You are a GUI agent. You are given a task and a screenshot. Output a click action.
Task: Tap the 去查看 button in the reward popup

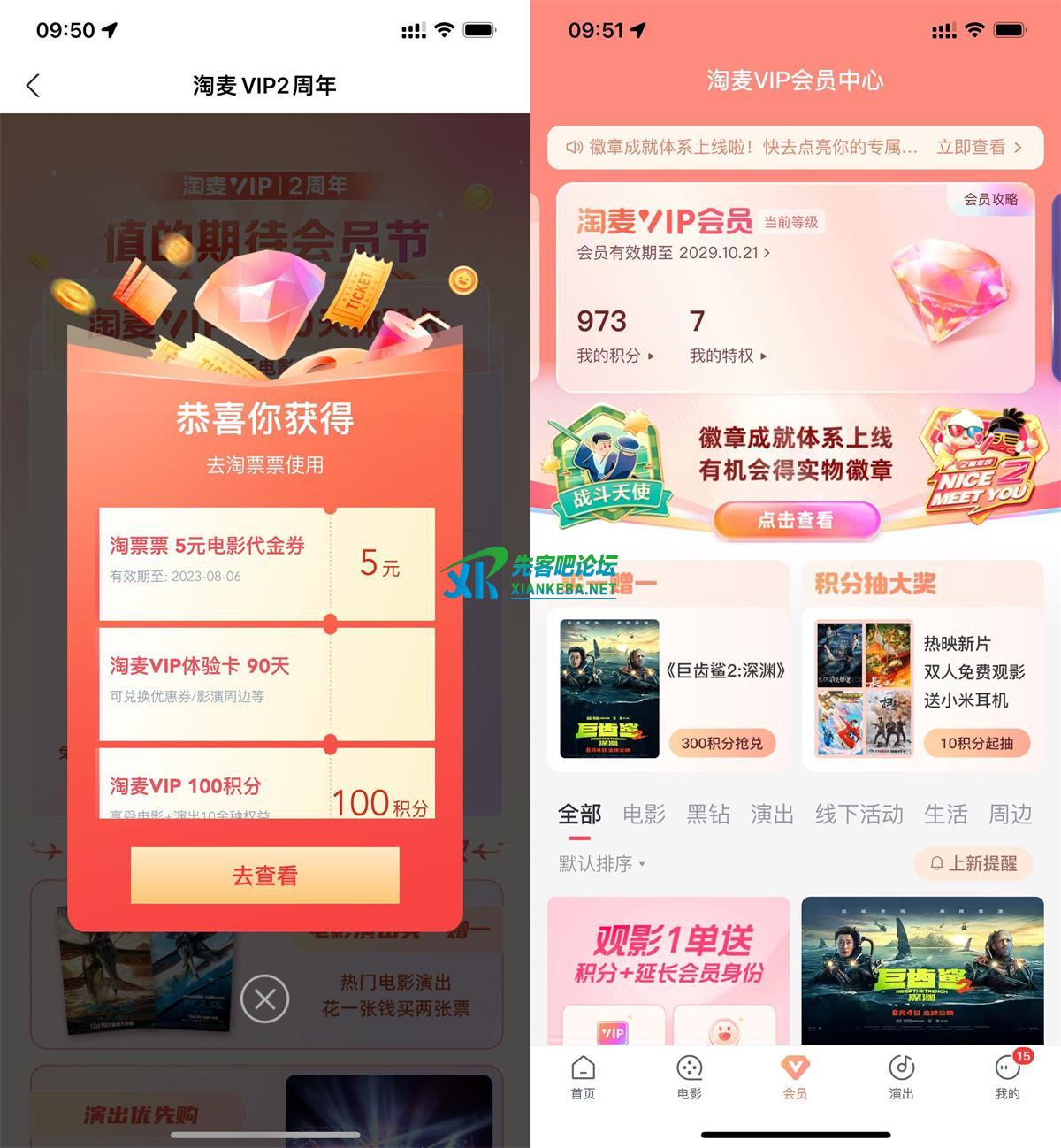pos(265,876)
